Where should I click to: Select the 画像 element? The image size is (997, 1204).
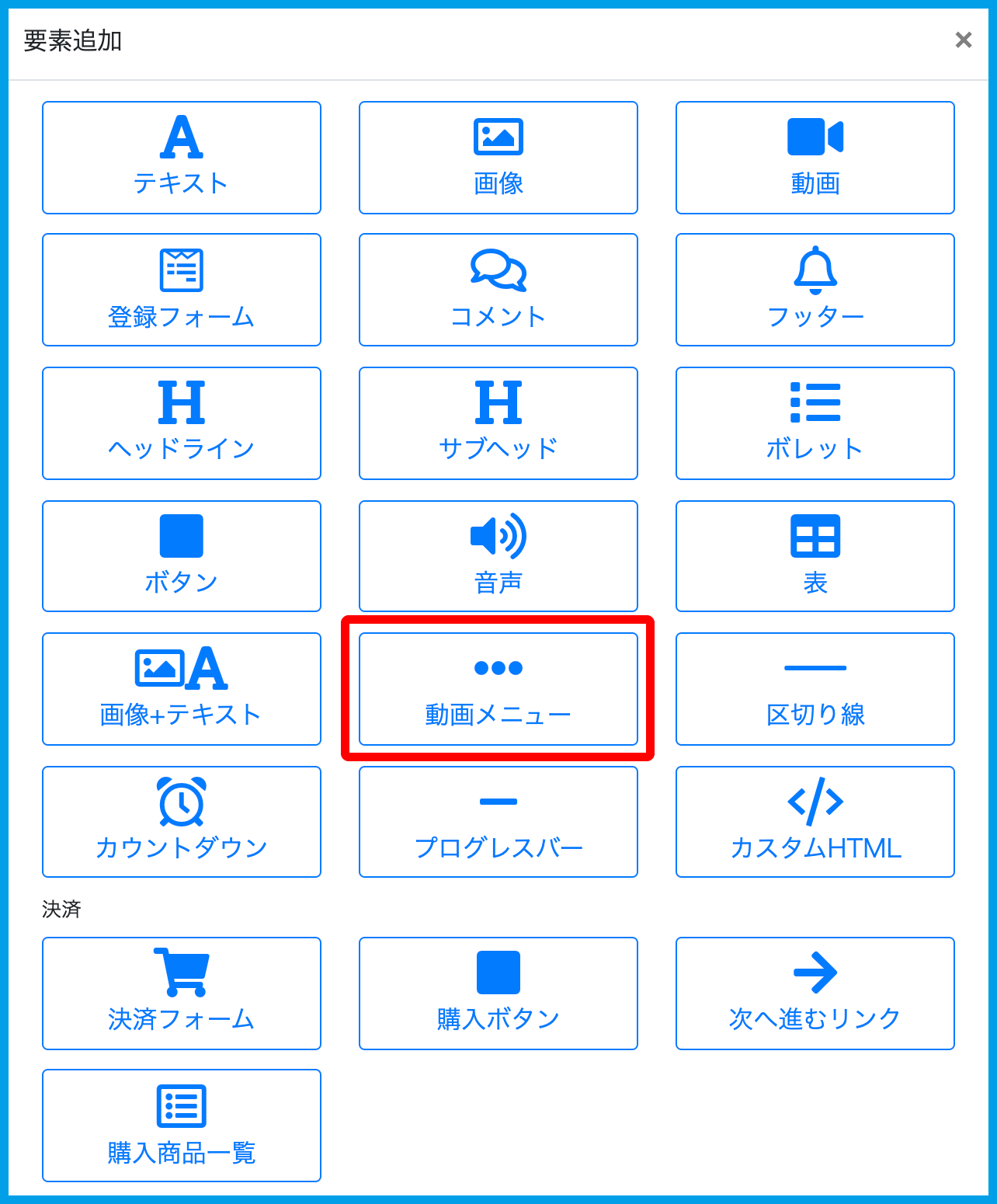(x=498, y=158)
